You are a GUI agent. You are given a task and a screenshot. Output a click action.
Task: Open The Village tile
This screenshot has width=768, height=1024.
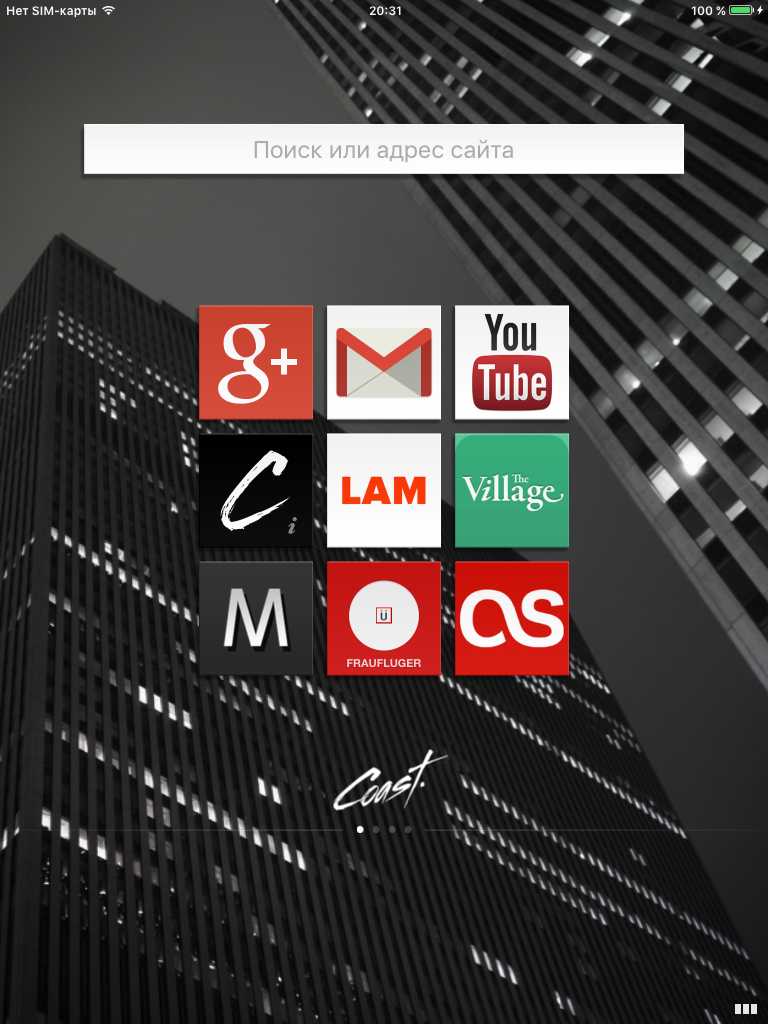point(512,490)
